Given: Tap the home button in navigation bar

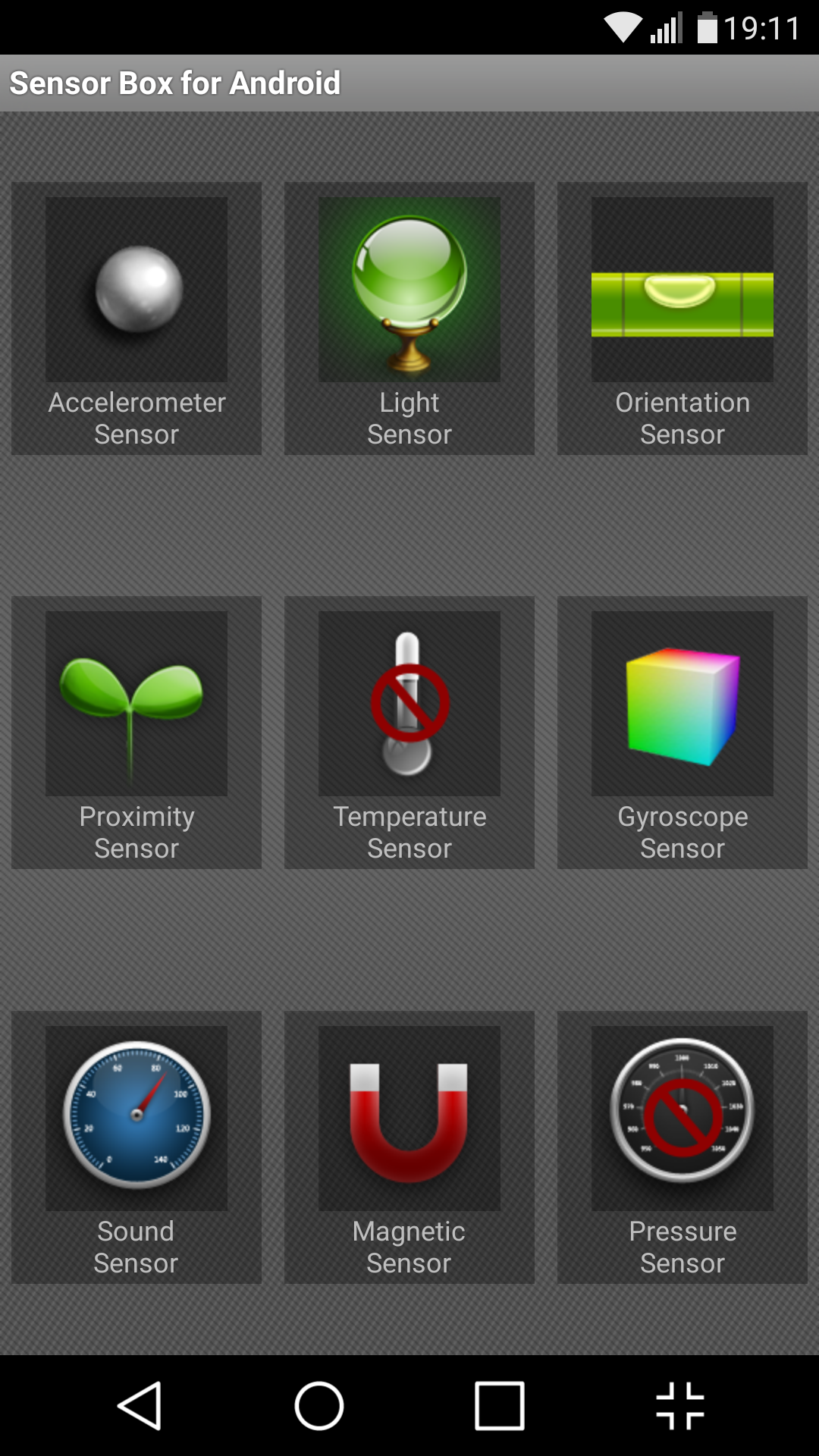Looking at the screenshot, I should point(319,1405).
